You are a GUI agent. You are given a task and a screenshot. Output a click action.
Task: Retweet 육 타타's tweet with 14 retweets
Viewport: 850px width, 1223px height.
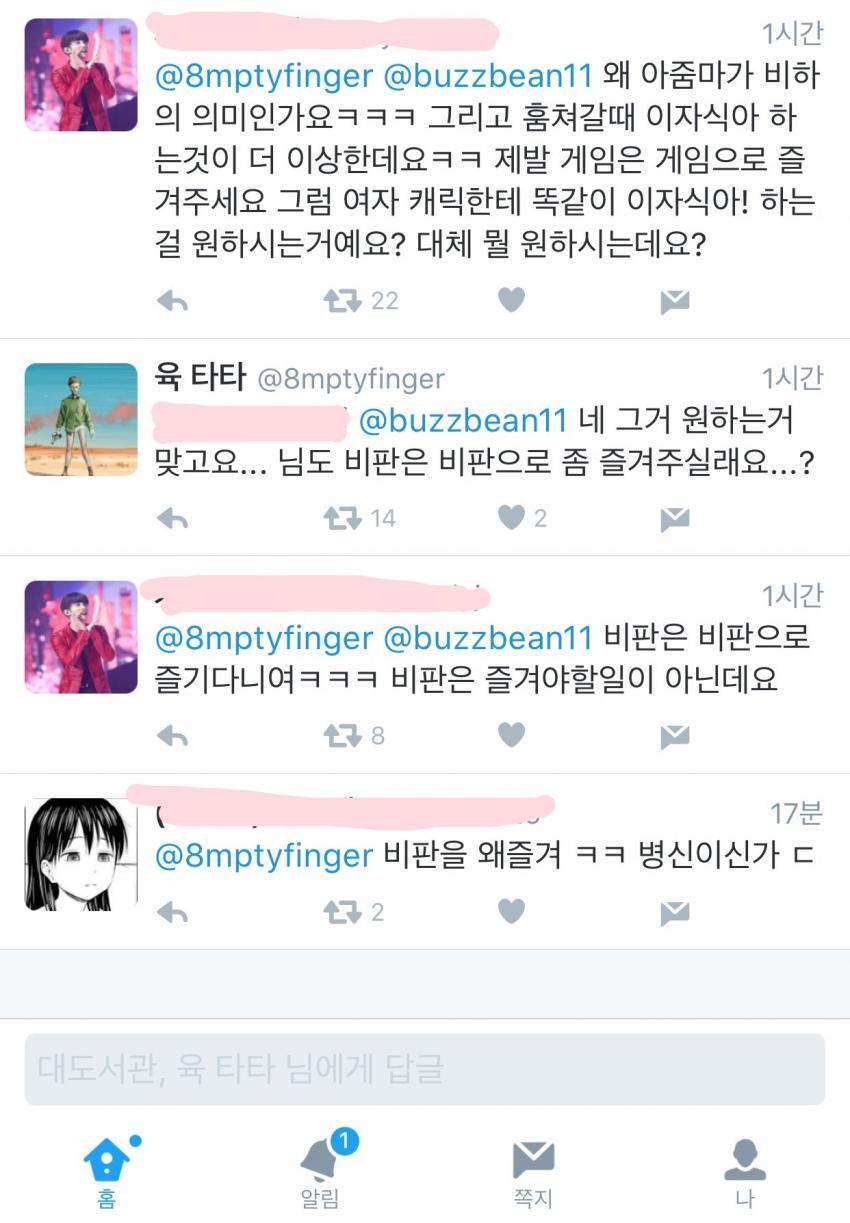[343, 518]
